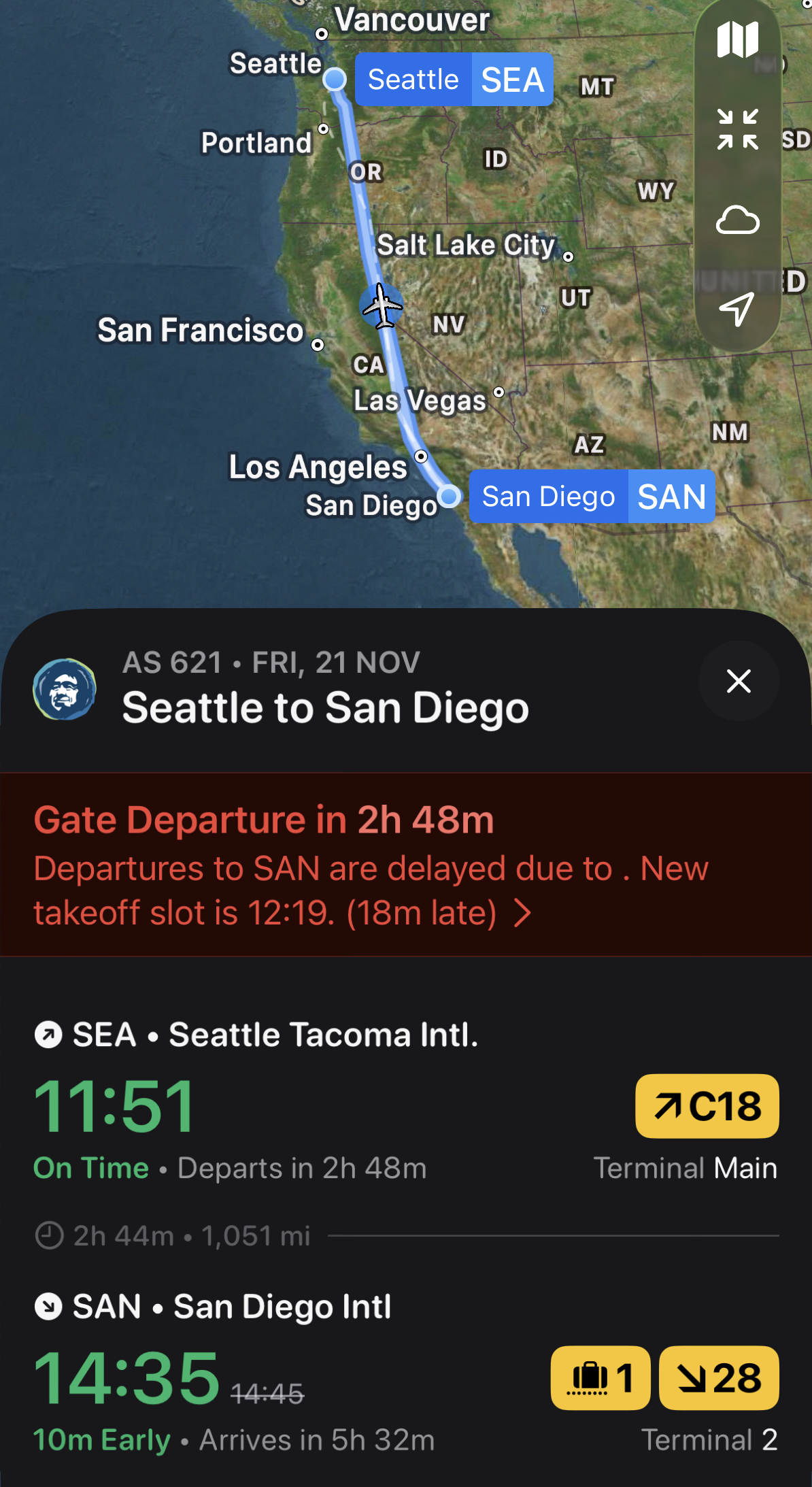Open departure gate C18 badge
This screenshot has width=812, height=1487.
[x=707, y=1106]
